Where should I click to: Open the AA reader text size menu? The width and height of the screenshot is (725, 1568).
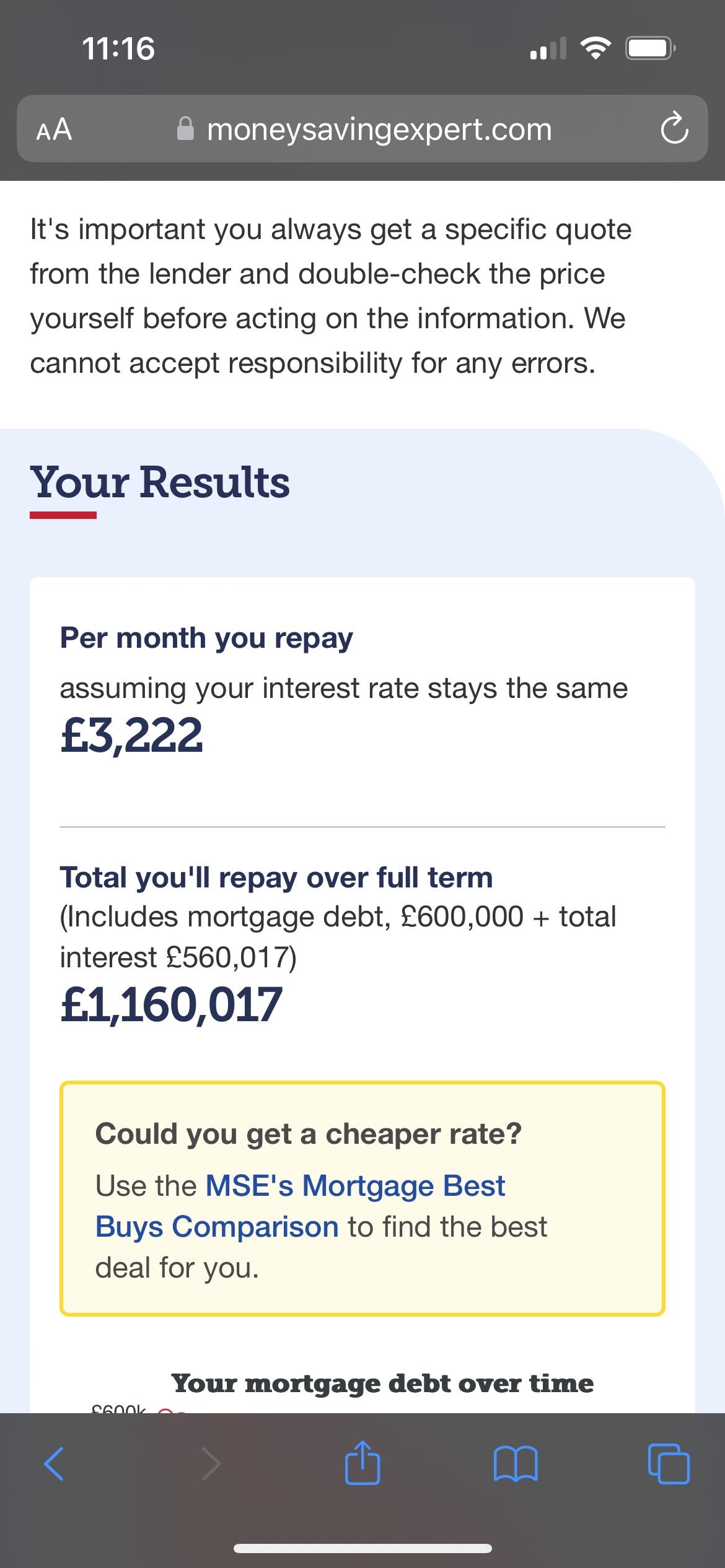(54, 129)
